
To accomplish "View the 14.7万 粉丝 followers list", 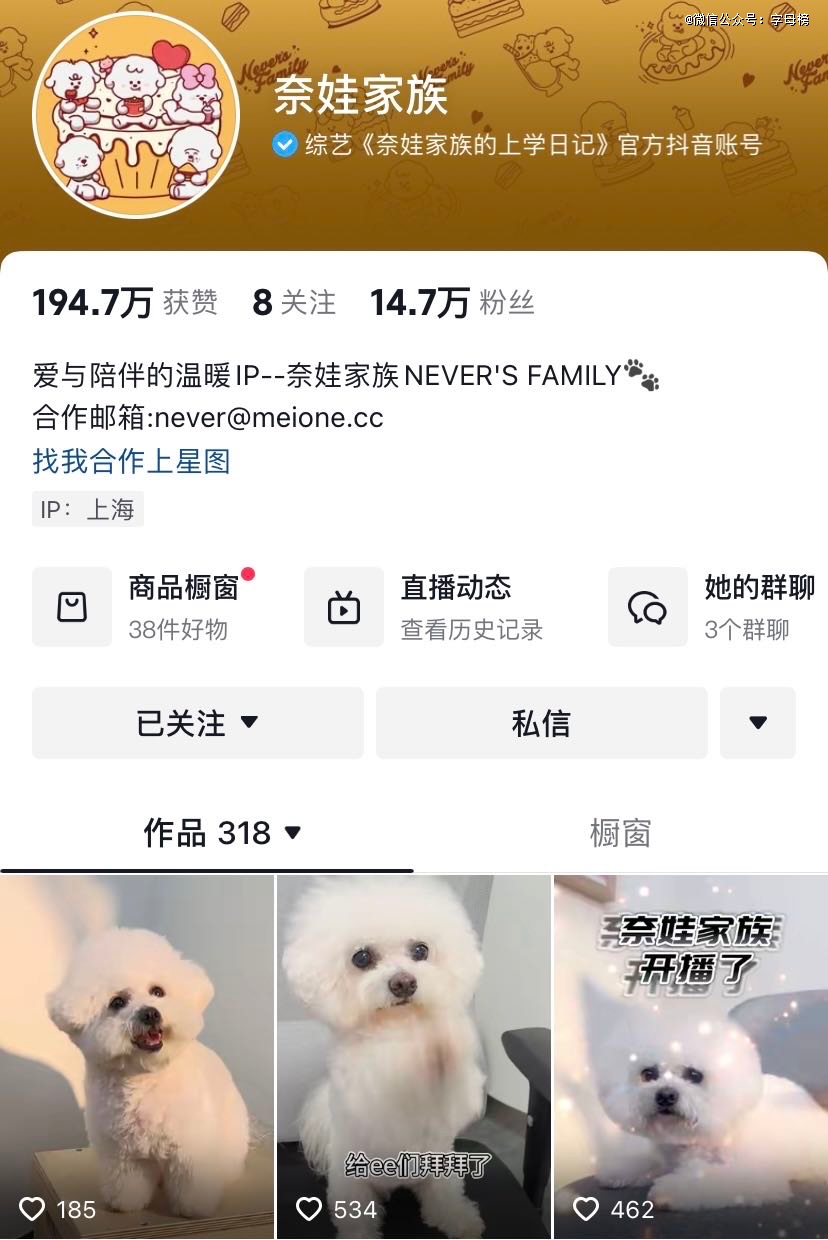I will pos(452,303).
